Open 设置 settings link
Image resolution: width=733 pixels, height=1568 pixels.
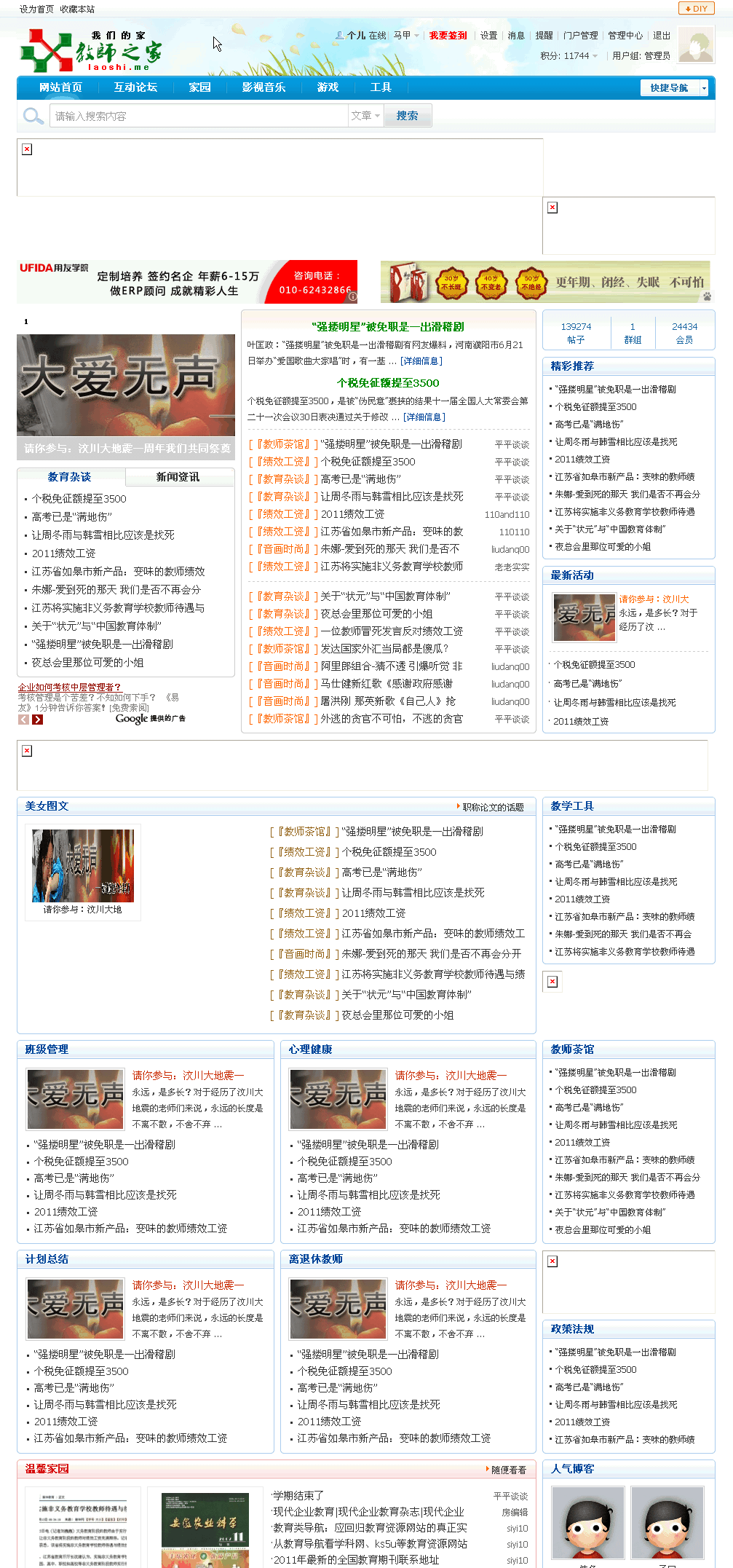point(488,36)
